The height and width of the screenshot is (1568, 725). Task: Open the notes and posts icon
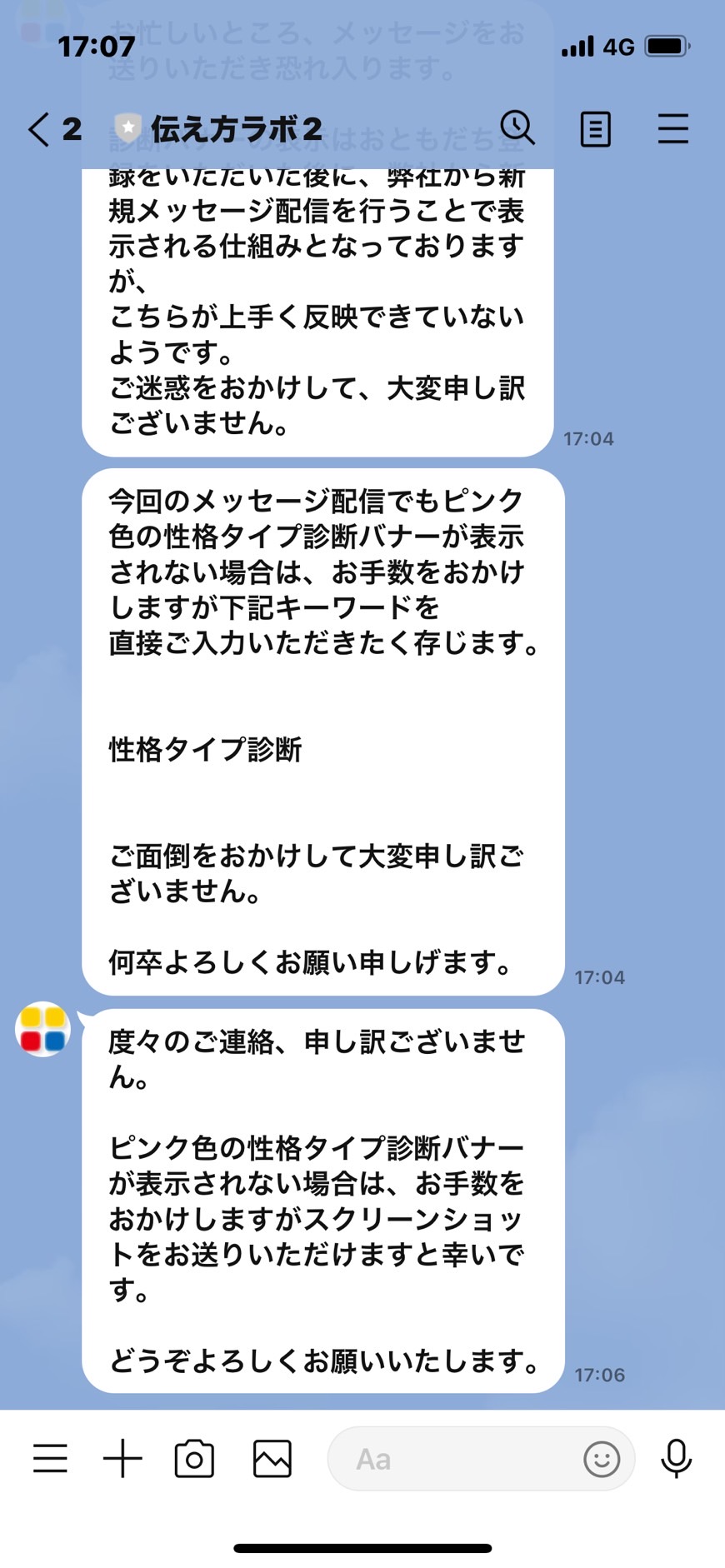(x=595, y=129)
